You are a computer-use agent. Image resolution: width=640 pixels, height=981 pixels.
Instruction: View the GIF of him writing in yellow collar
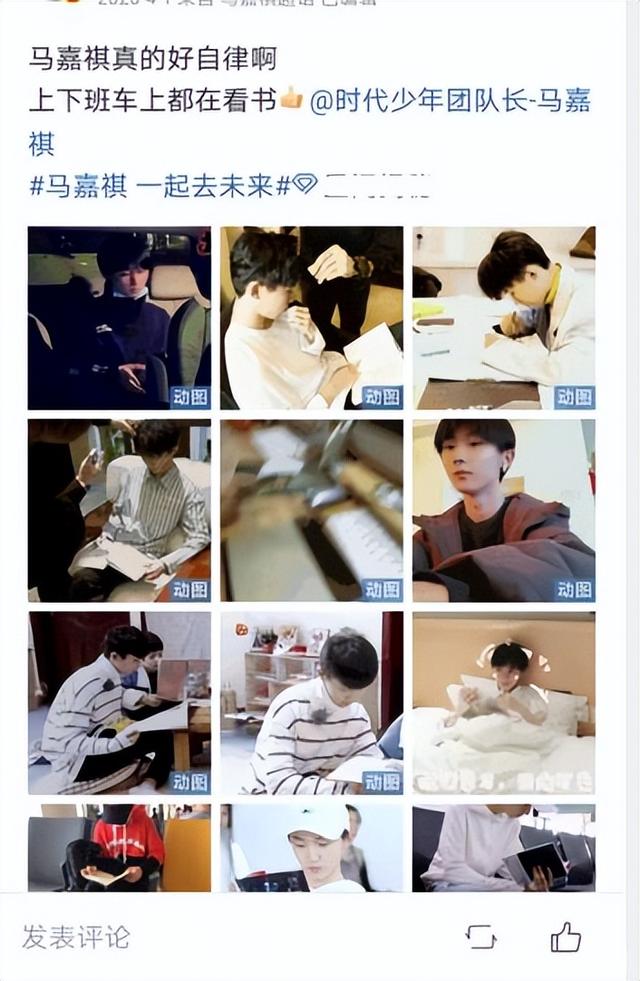point(504,318)
